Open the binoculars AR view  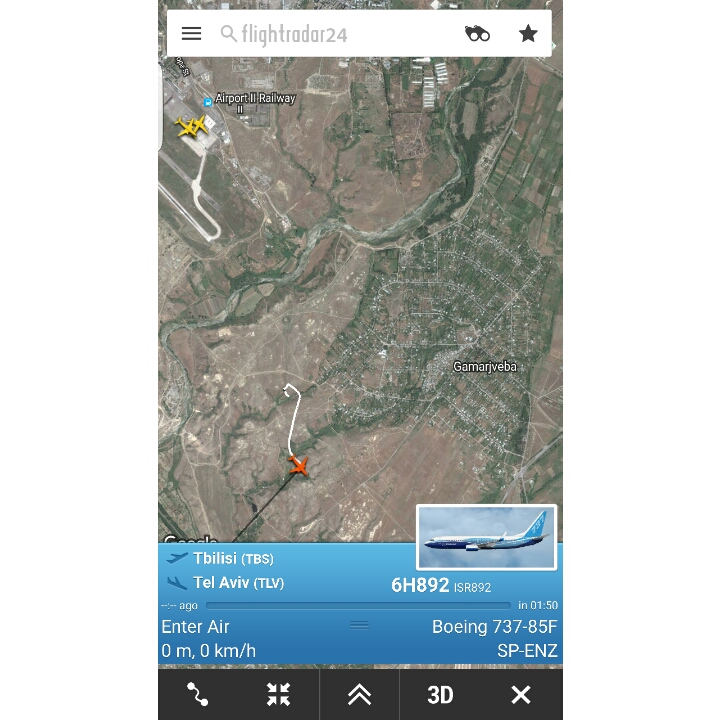click(x=477, y=34)
